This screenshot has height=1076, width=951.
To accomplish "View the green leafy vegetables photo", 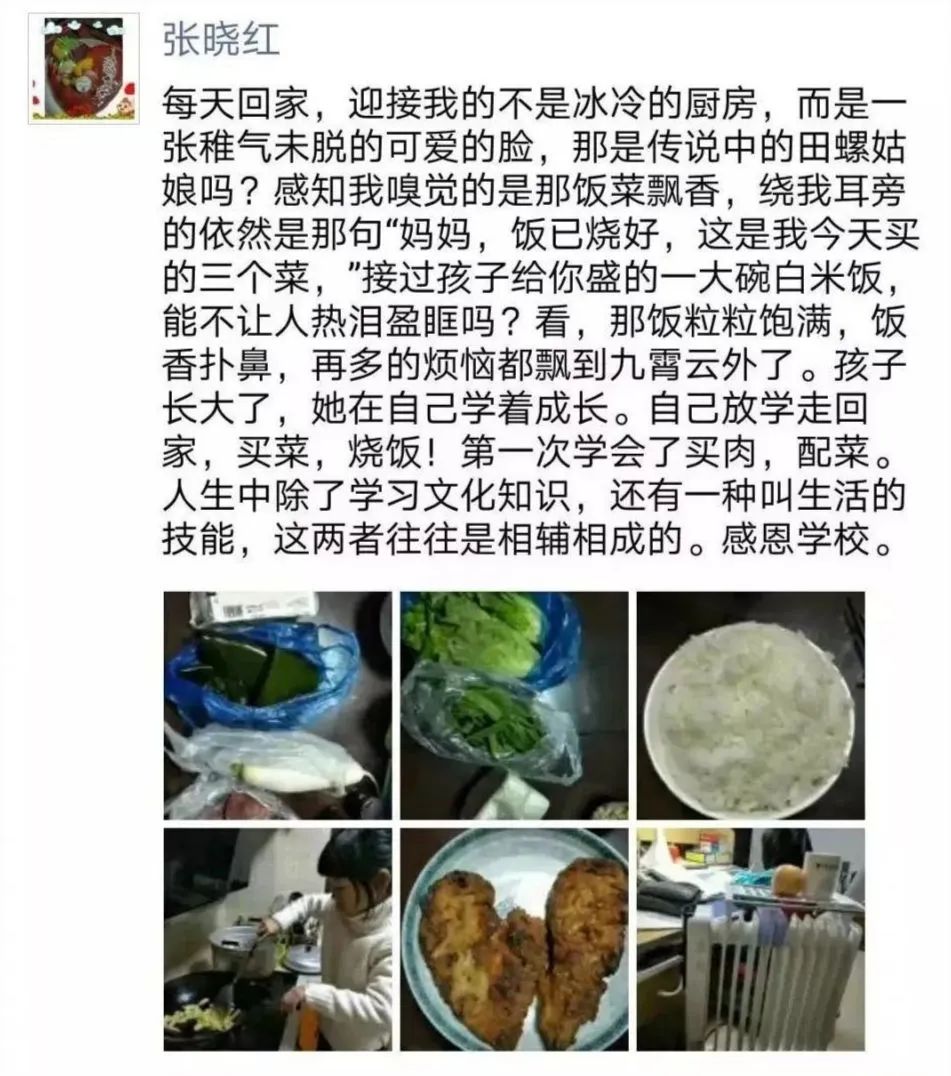I will pos(514,705).
